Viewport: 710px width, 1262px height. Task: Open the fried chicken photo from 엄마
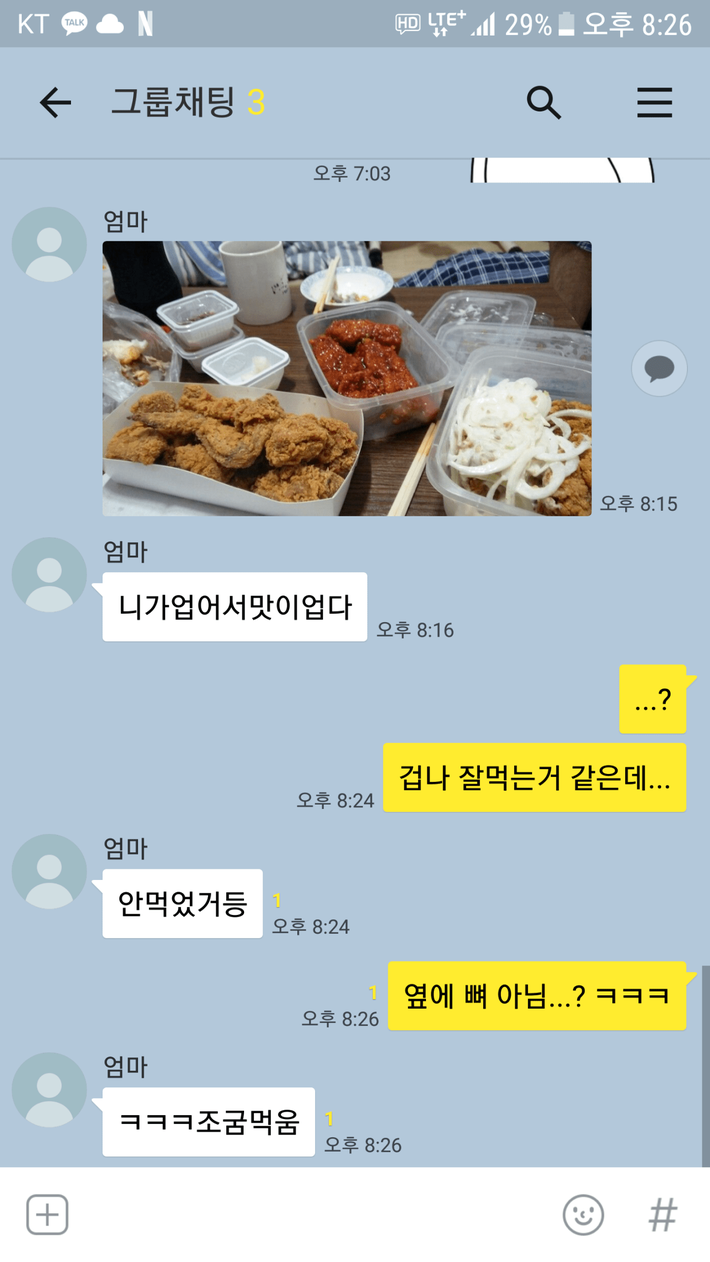[346, 378]
